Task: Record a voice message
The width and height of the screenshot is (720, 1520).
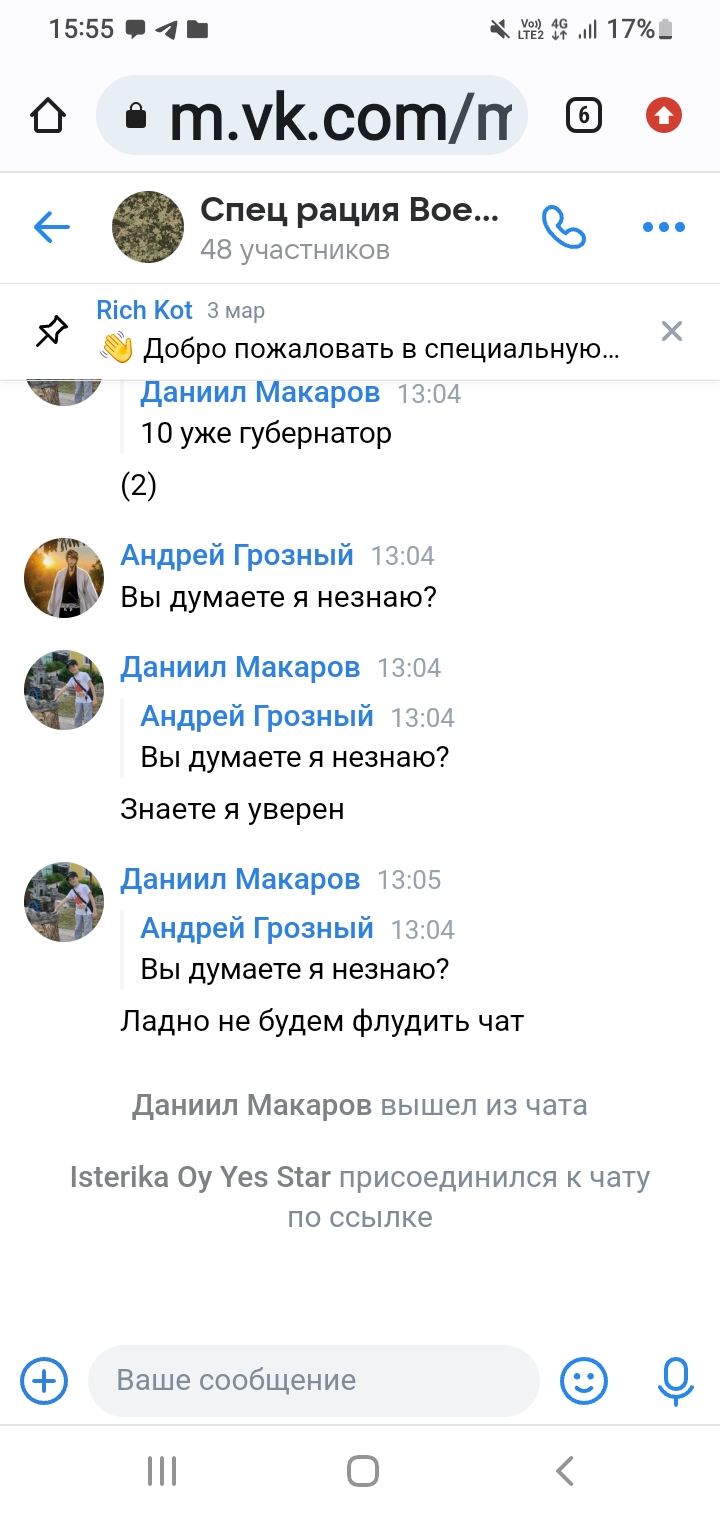Action: (x=676, y=1381)
